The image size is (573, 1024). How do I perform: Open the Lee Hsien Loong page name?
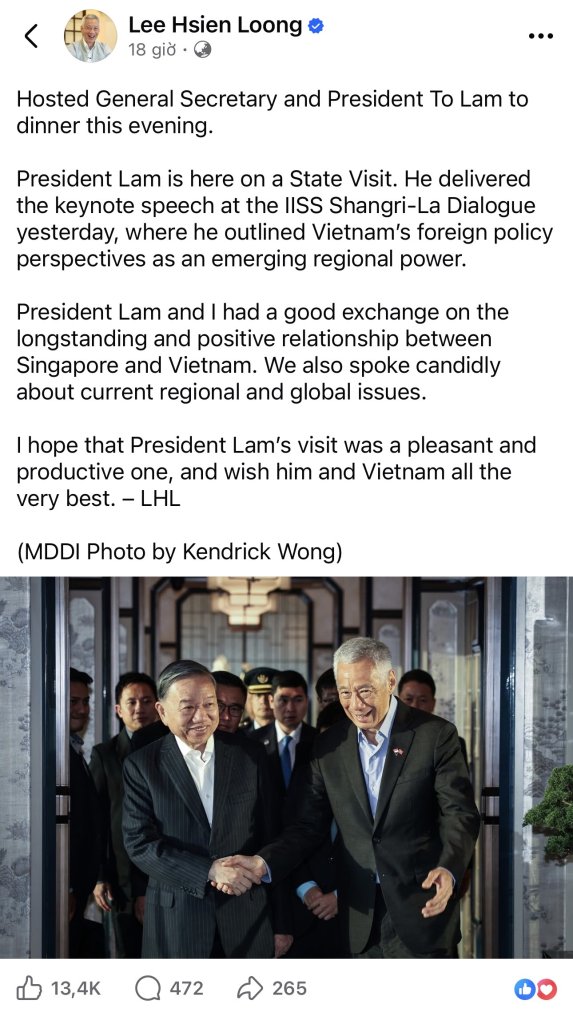pyautogui.click(x=215, y=25)
